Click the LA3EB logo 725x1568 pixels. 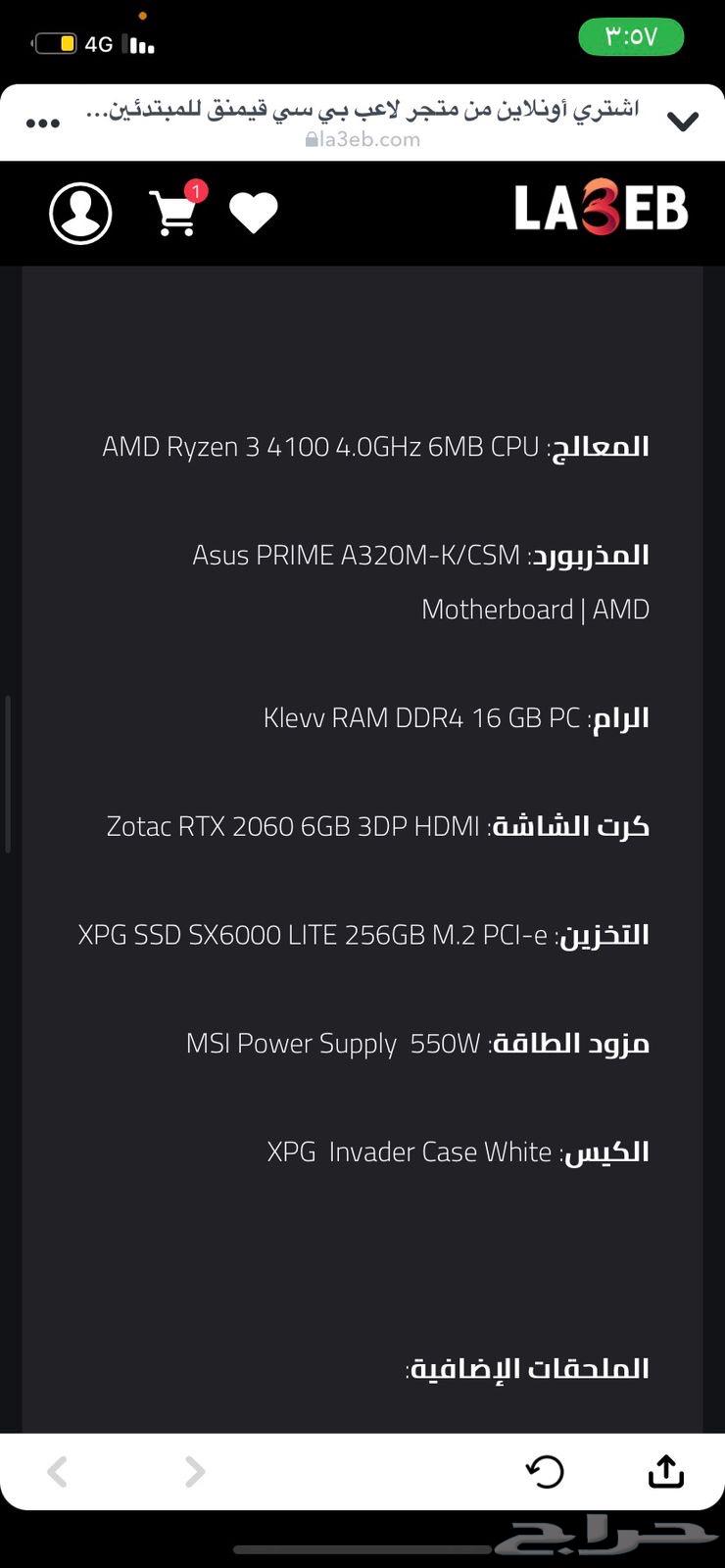click(x=602, y=209)
